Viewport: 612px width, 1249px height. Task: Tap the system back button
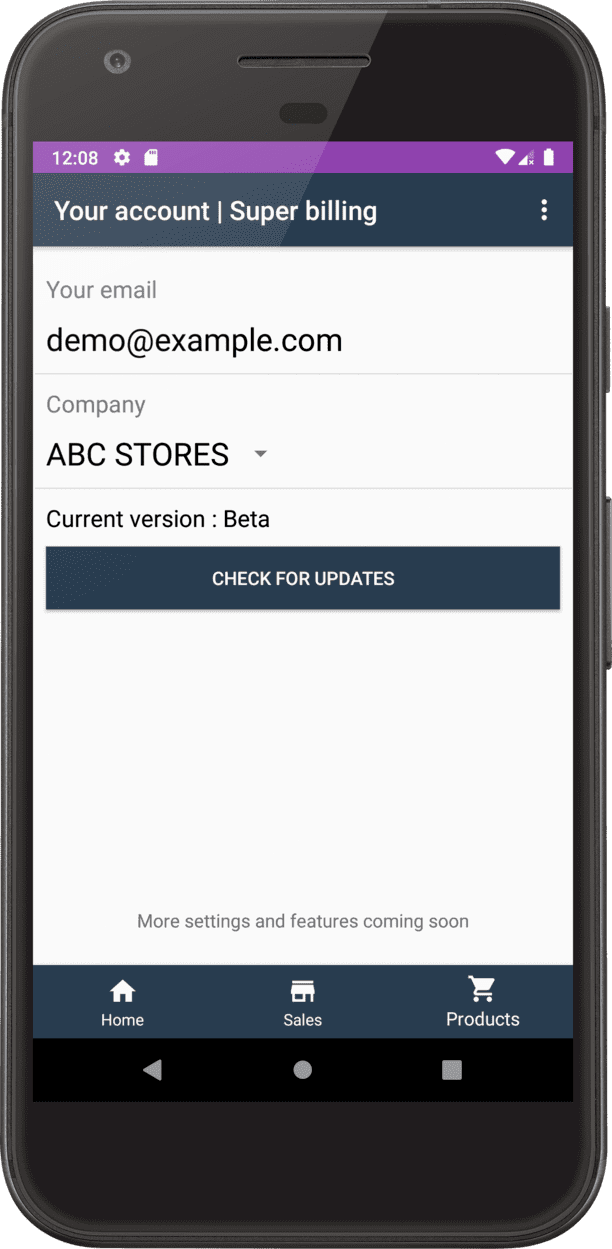pos(152,1070)
